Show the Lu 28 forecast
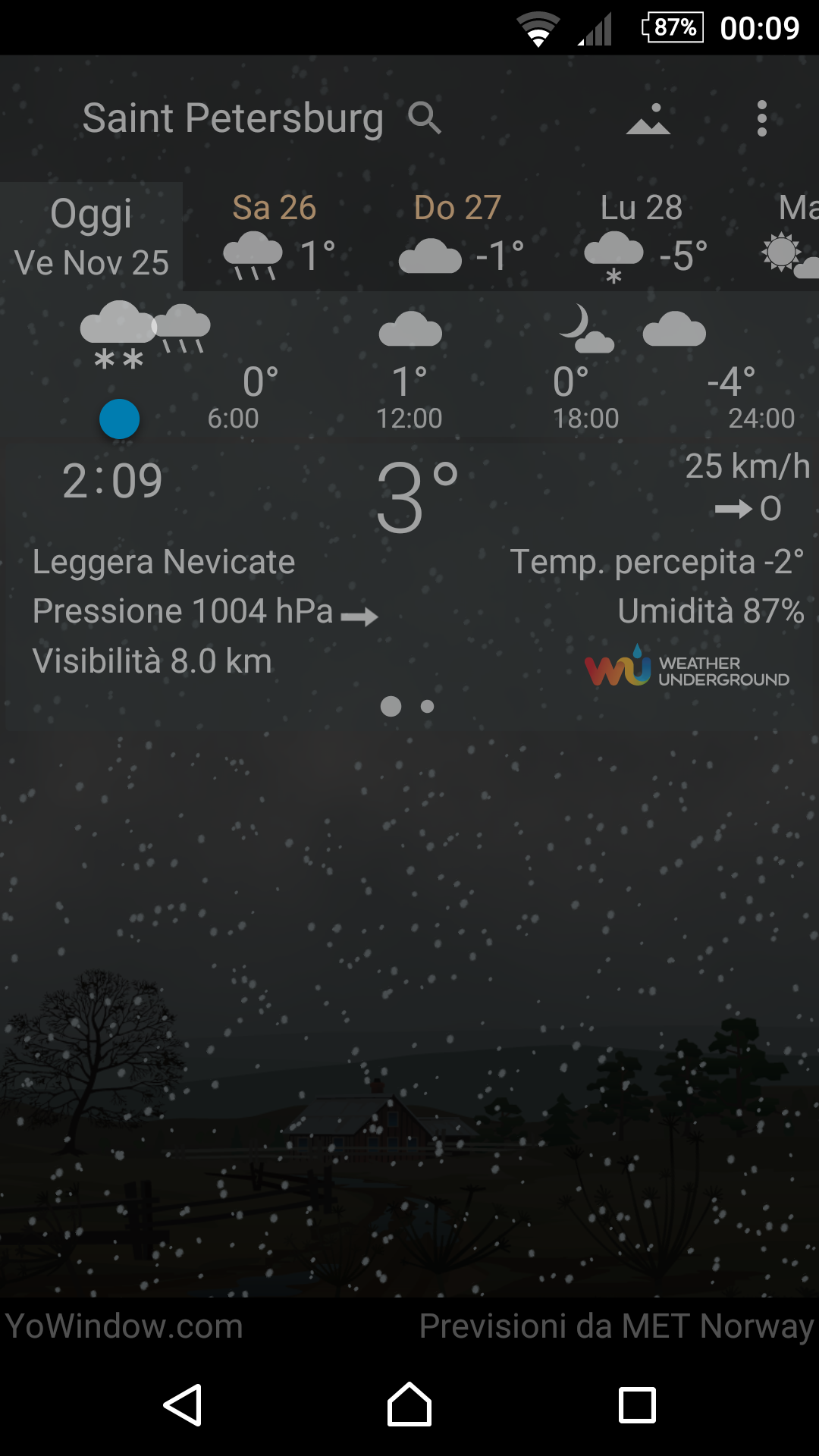This screenshot has width=819, height=1456. tap(642, 237)
